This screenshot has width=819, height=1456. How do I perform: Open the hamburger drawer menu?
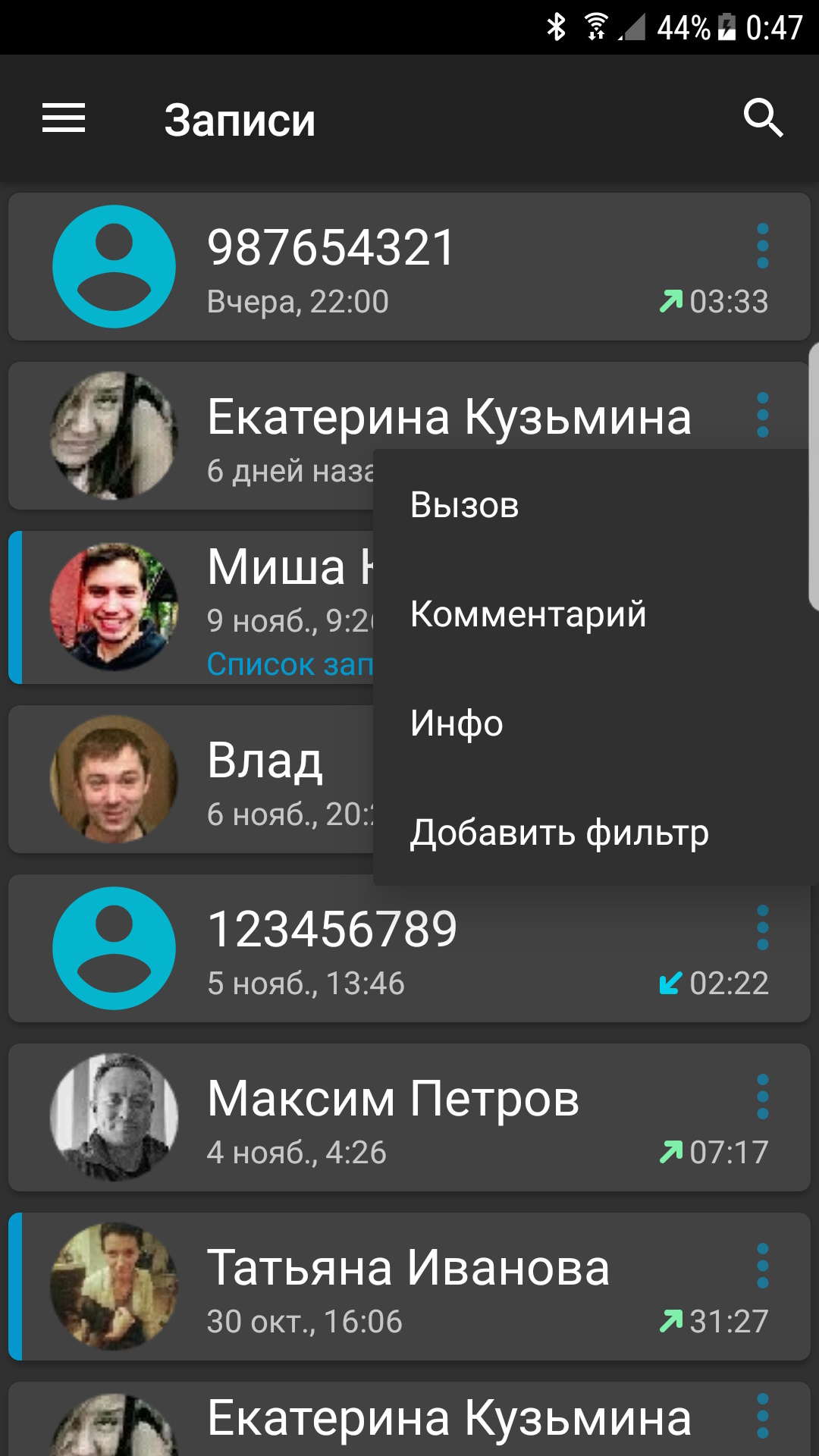pos(64,119)
